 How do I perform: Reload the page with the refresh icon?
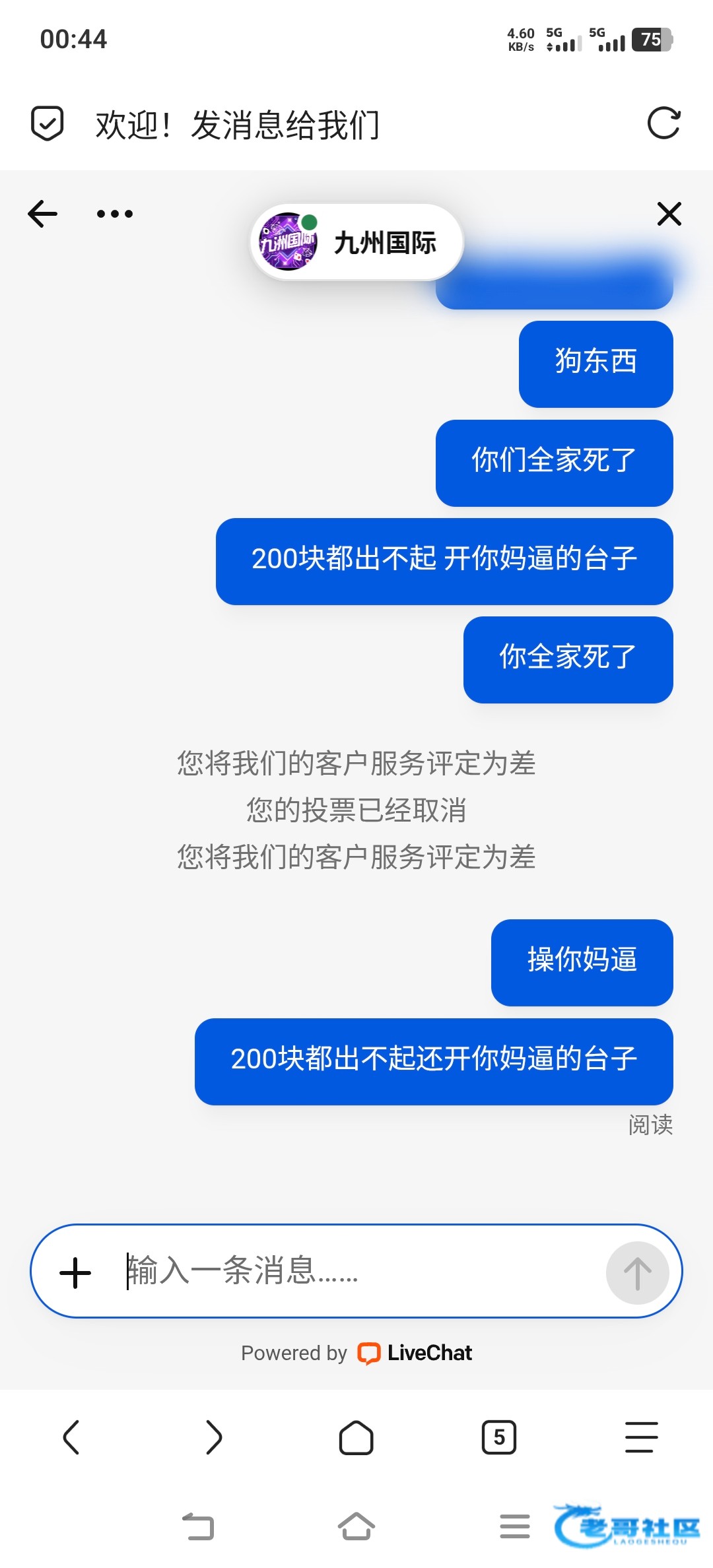click(663, 123)
